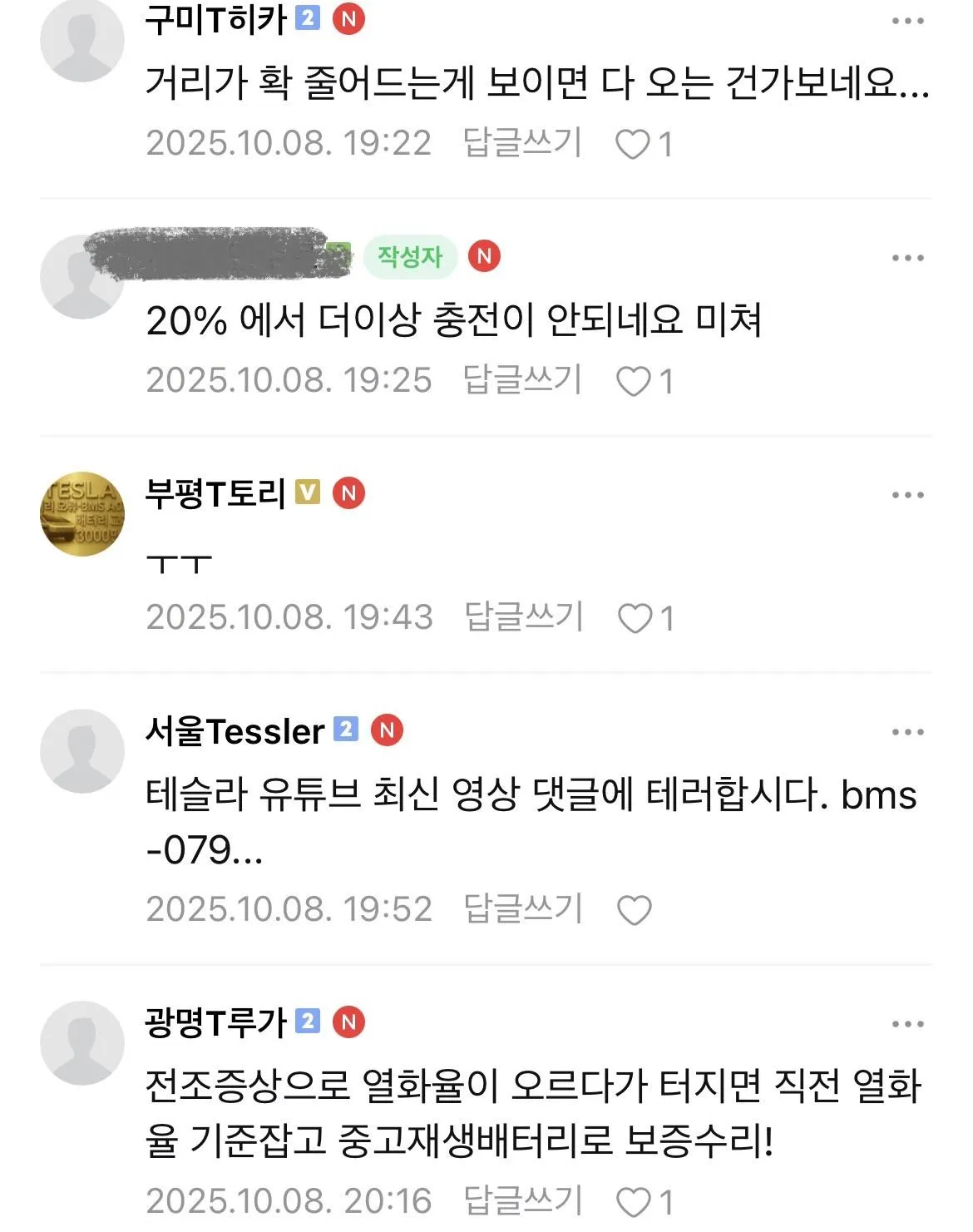Open overflow menu on 구미T히카's comment
The image size is (973, 1232).
coord(907,22)
